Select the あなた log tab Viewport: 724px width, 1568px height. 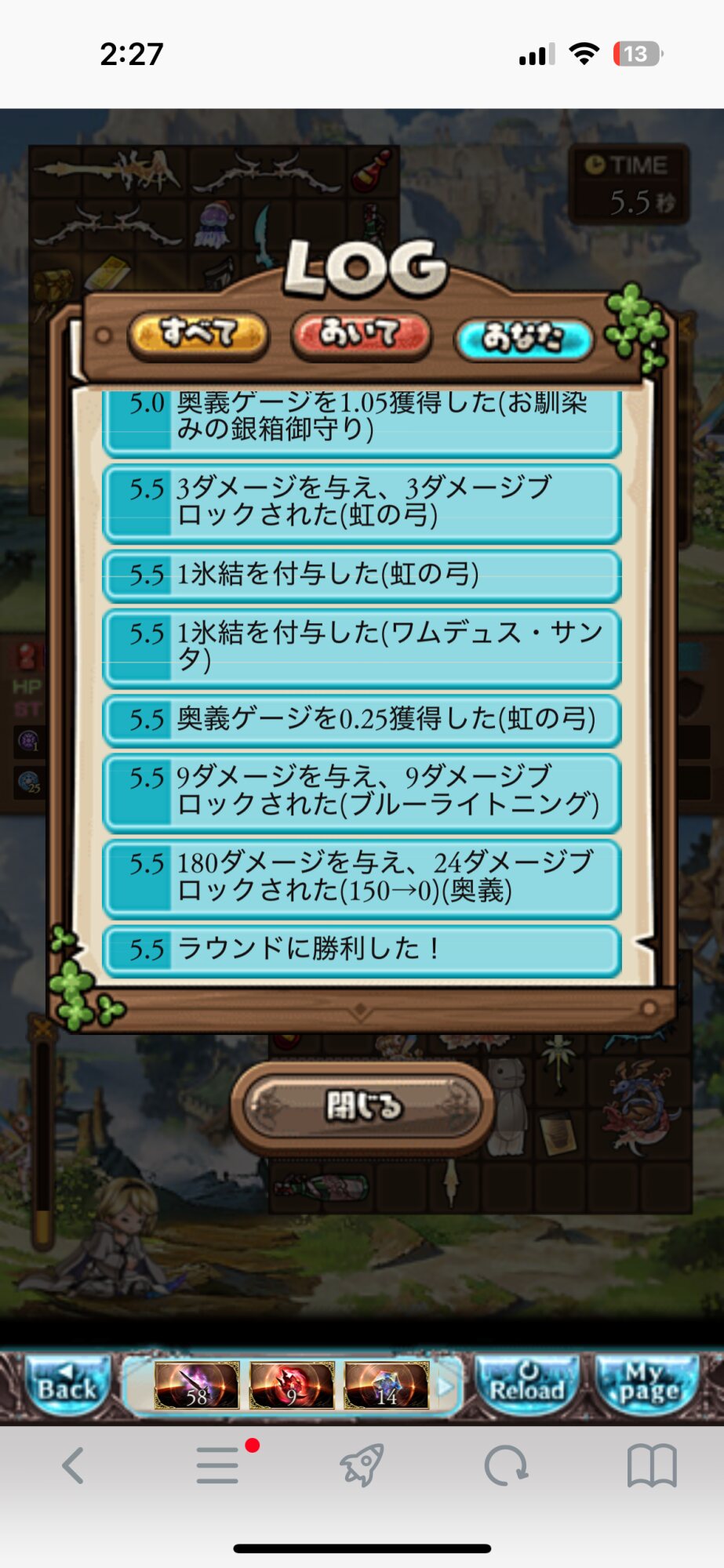pyautogui.click(x=523, y=338)
